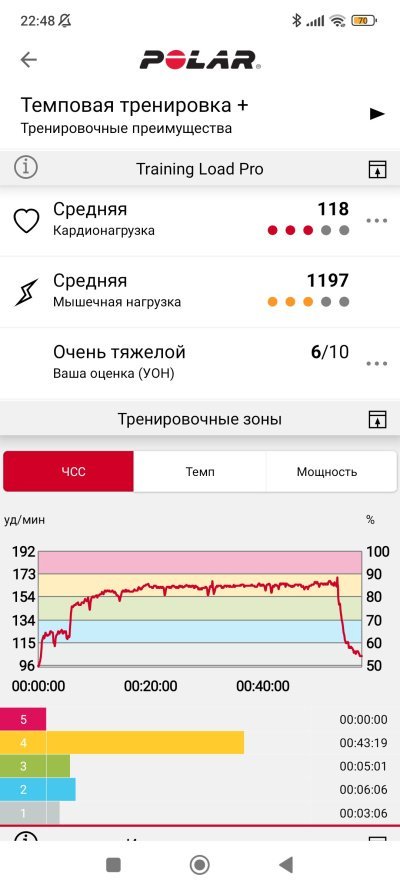Tap the system home button
400x889 pixels.
(x=199, y=865)
